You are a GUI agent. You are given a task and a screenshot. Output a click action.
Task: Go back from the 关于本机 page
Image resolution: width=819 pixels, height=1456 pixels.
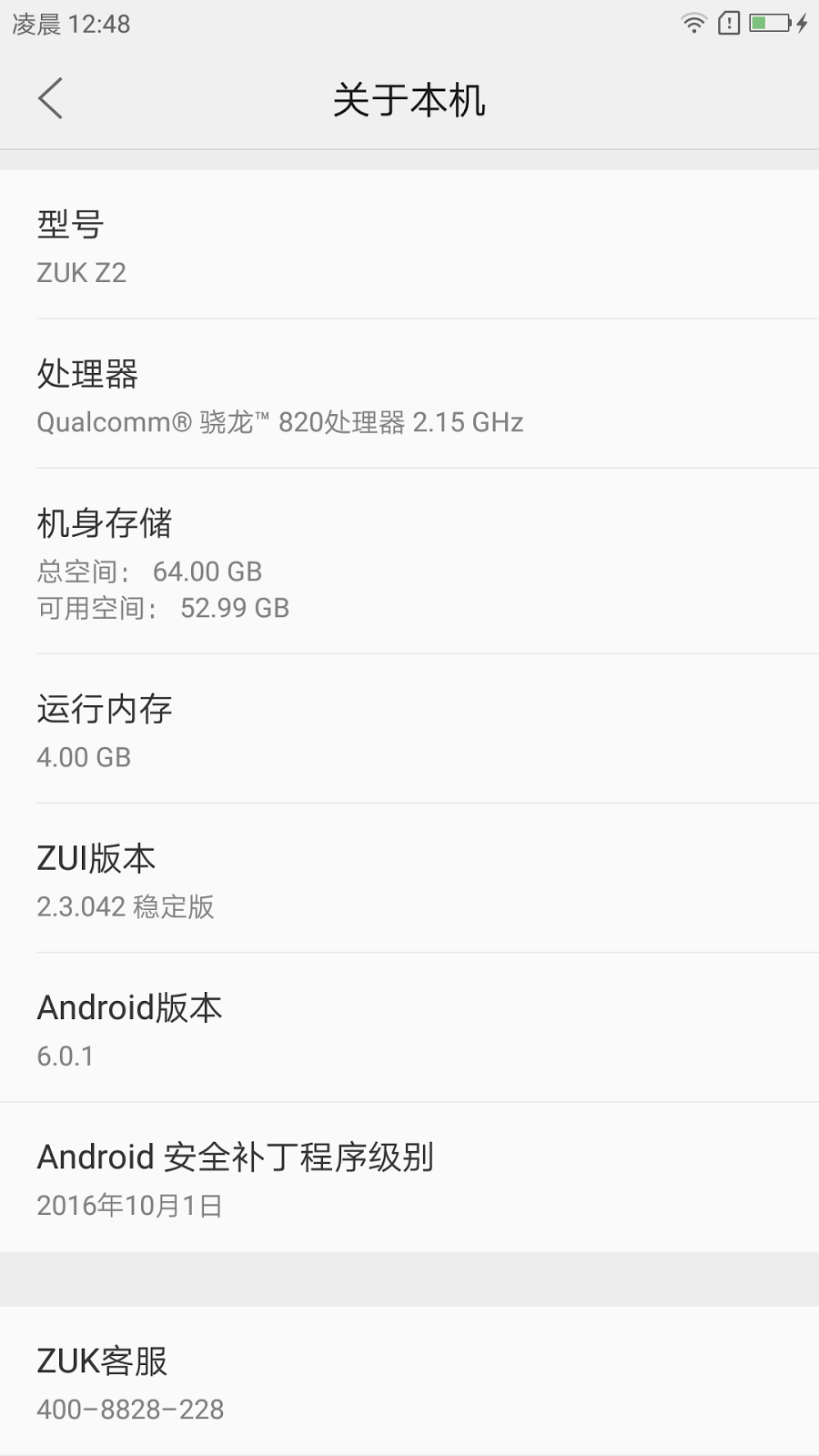tap(51, 98)
